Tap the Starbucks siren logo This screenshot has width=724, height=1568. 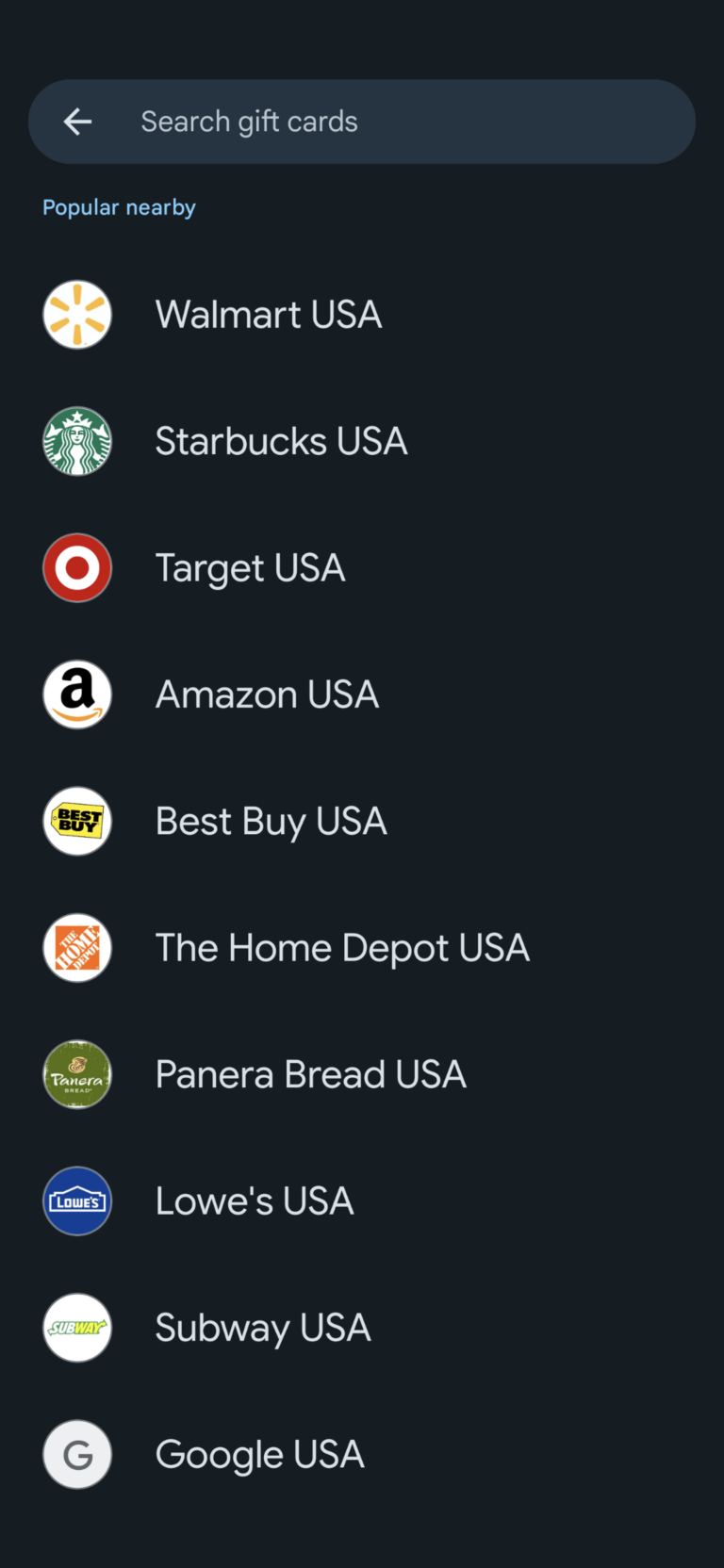point(76,440)
